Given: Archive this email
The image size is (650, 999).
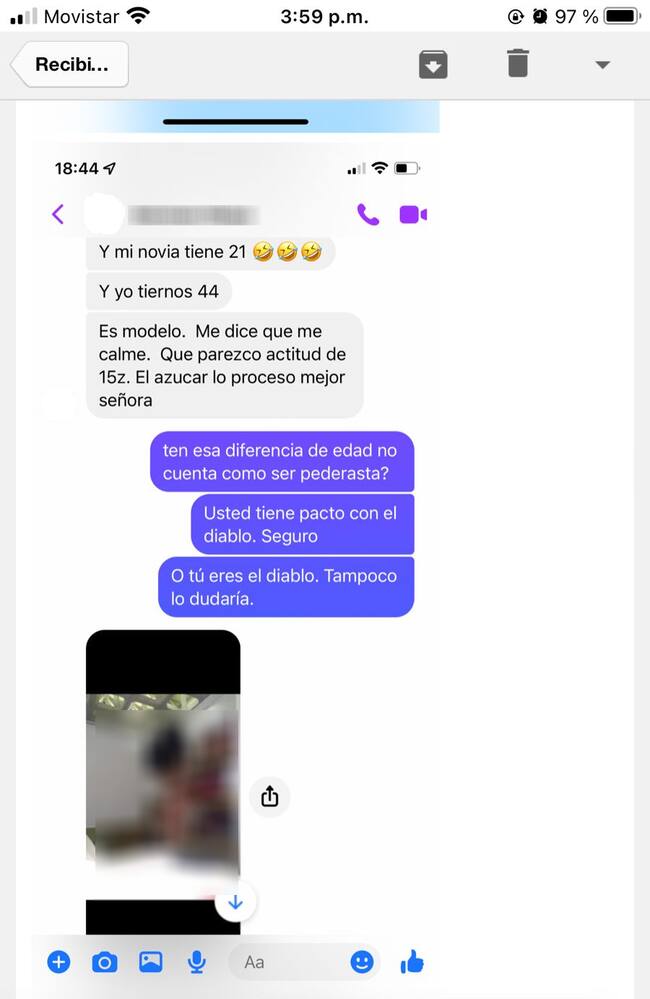Looking at the screenshot, I should pos(432,65).
